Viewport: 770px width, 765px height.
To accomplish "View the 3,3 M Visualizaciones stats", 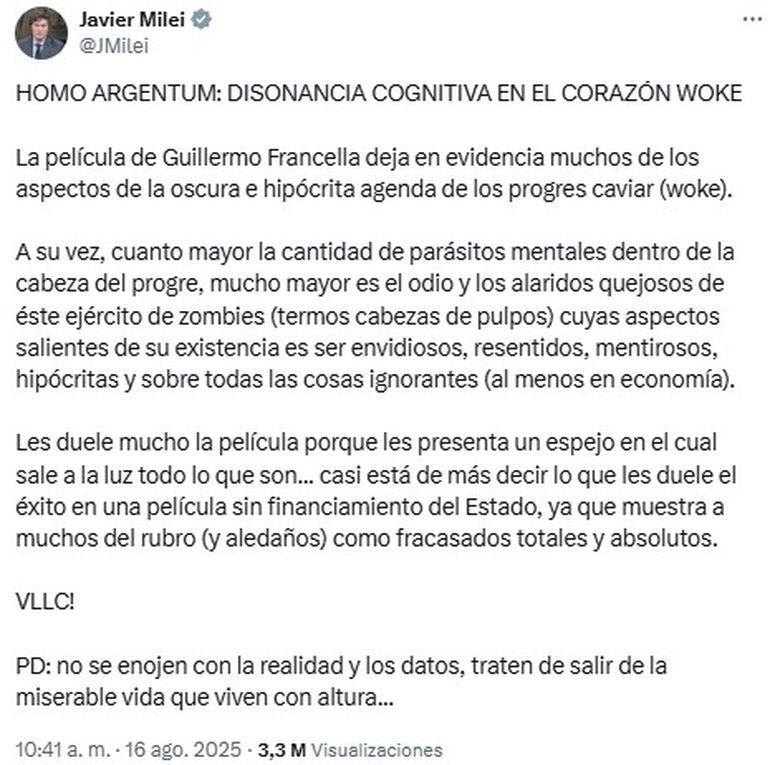I will (349, 748).
